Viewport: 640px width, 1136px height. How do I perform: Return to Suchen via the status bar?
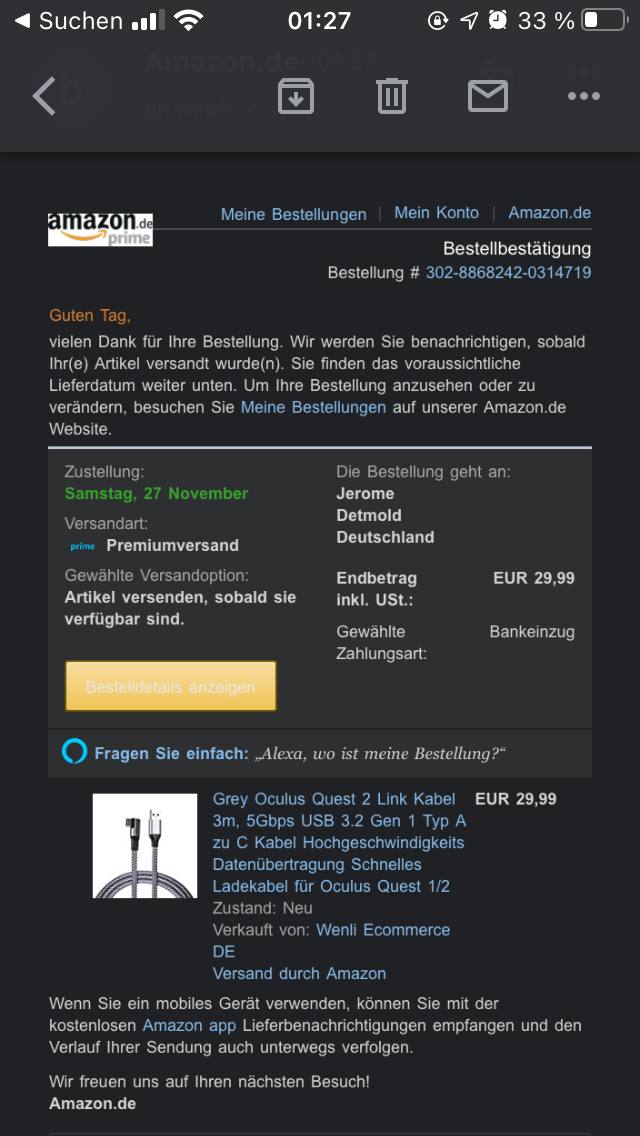(x=68, y=20)
